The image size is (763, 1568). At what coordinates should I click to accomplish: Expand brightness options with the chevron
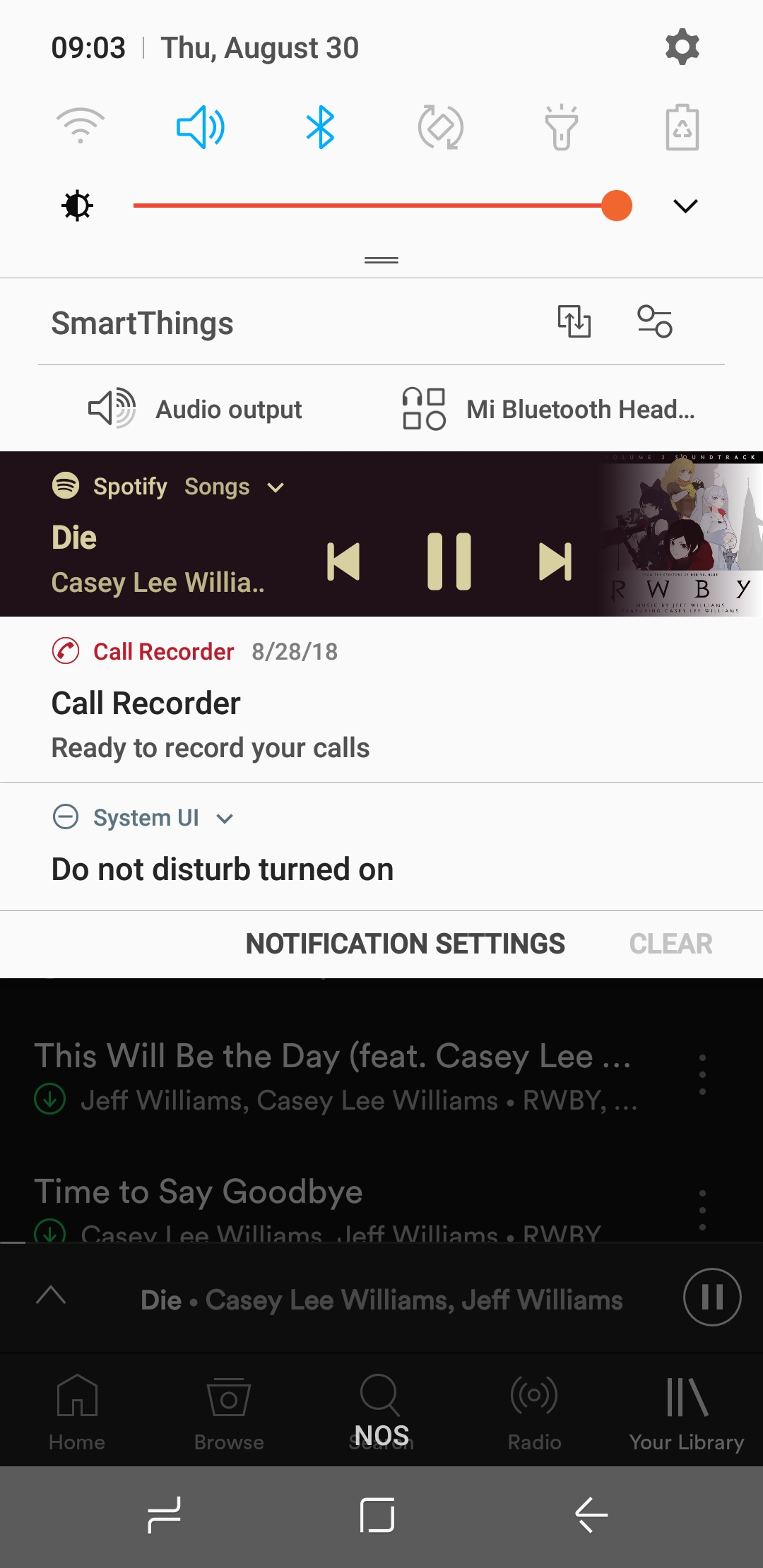point(685,206)
